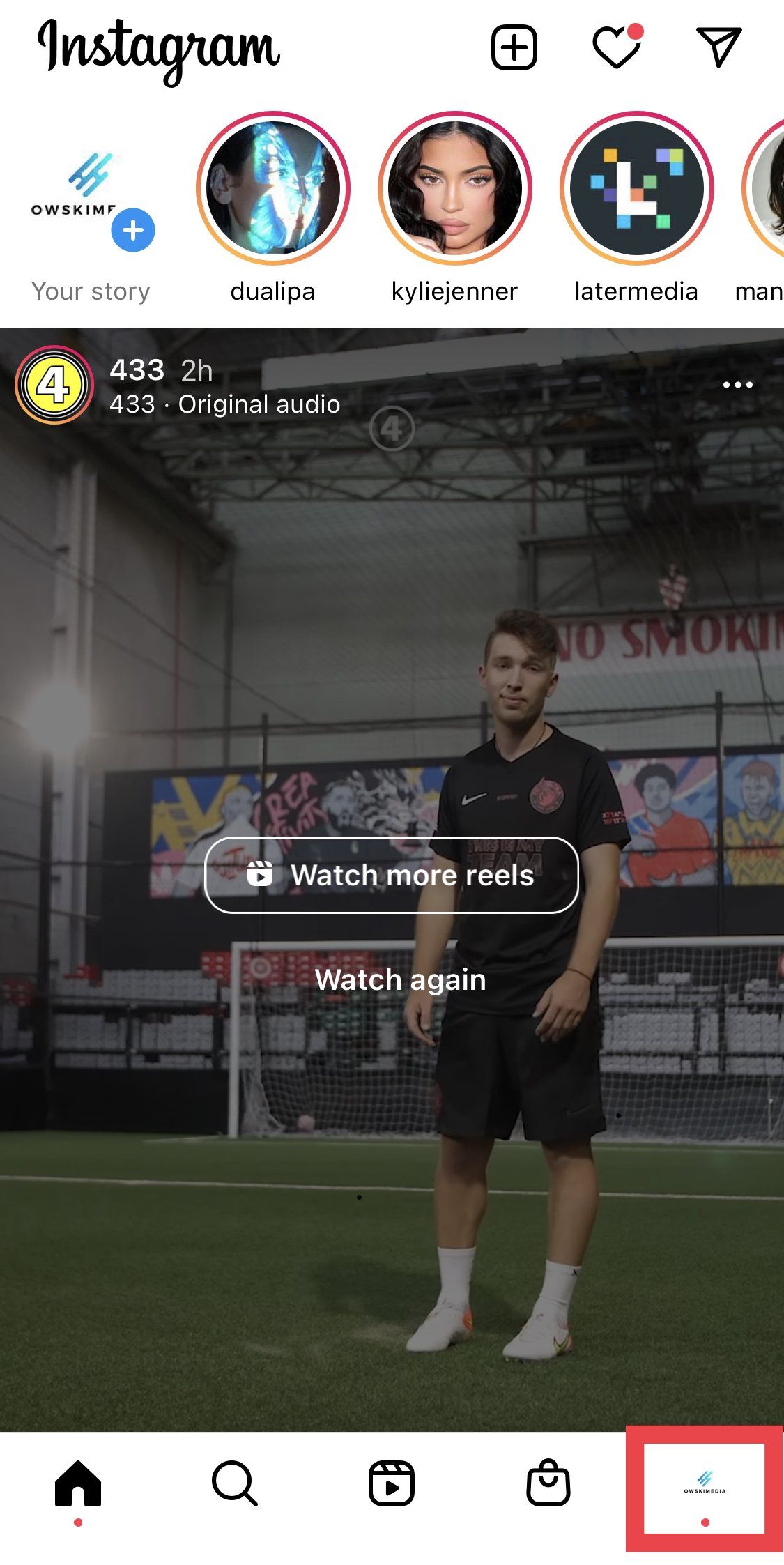Go to the Home tab
The image size is (784, 1565).
click(x=78, y=1483)
